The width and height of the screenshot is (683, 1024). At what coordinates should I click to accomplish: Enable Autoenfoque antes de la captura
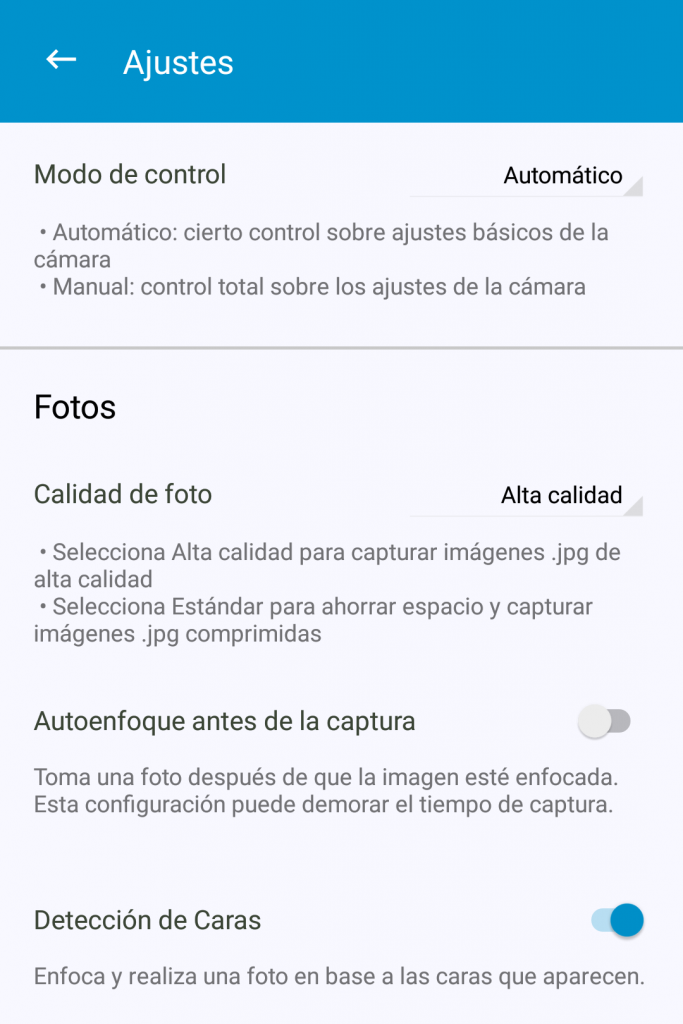coord(605,721)
